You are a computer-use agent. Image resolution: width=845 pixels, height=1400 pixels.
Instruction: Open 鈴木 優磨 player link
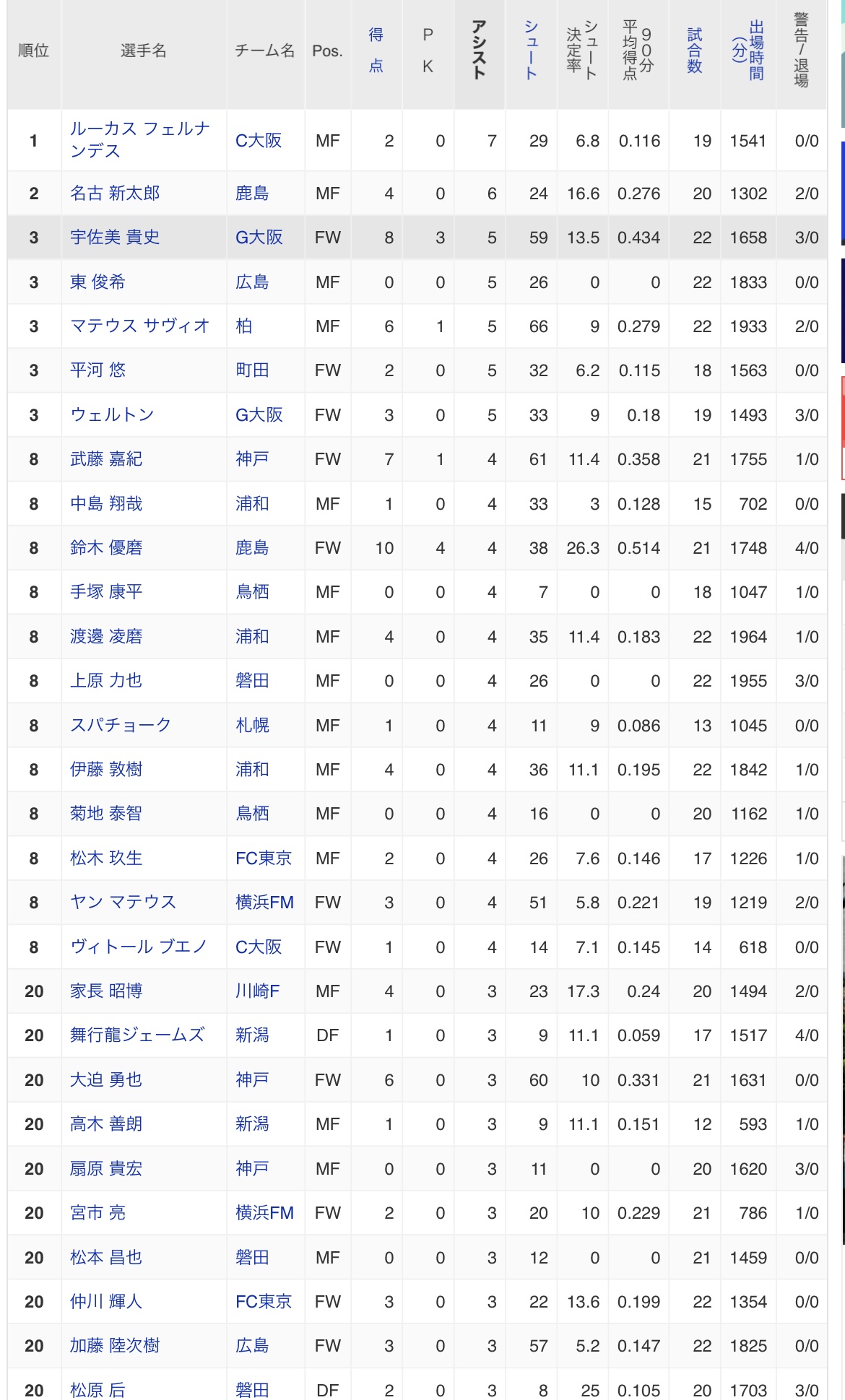tap(106, 547)
